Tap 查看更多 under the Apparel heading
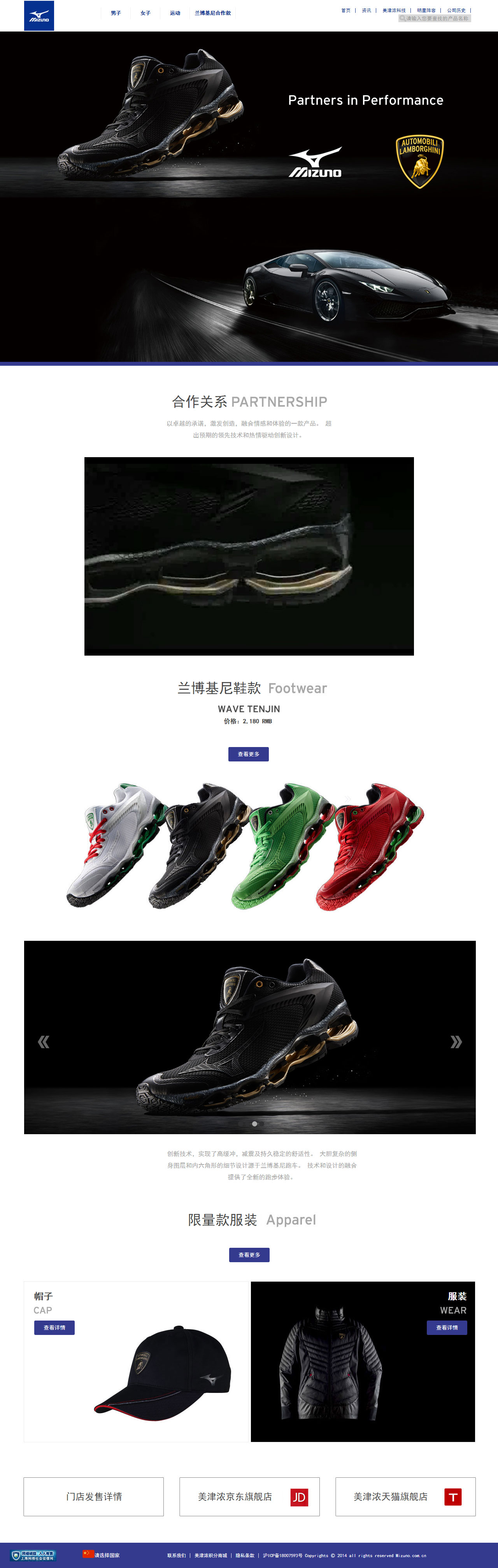498x1568 pixels. pos(249,1254)
